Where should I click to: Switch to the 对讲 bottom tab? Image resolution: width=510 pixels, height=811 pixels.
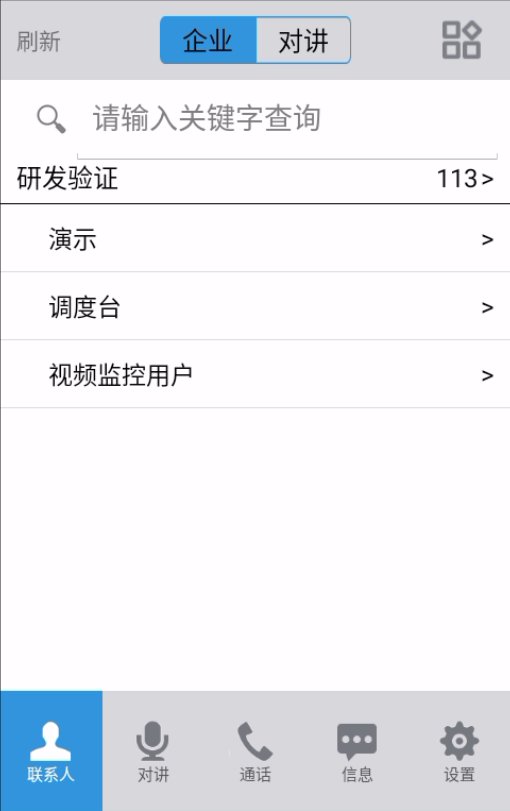(x=153, y=751)
